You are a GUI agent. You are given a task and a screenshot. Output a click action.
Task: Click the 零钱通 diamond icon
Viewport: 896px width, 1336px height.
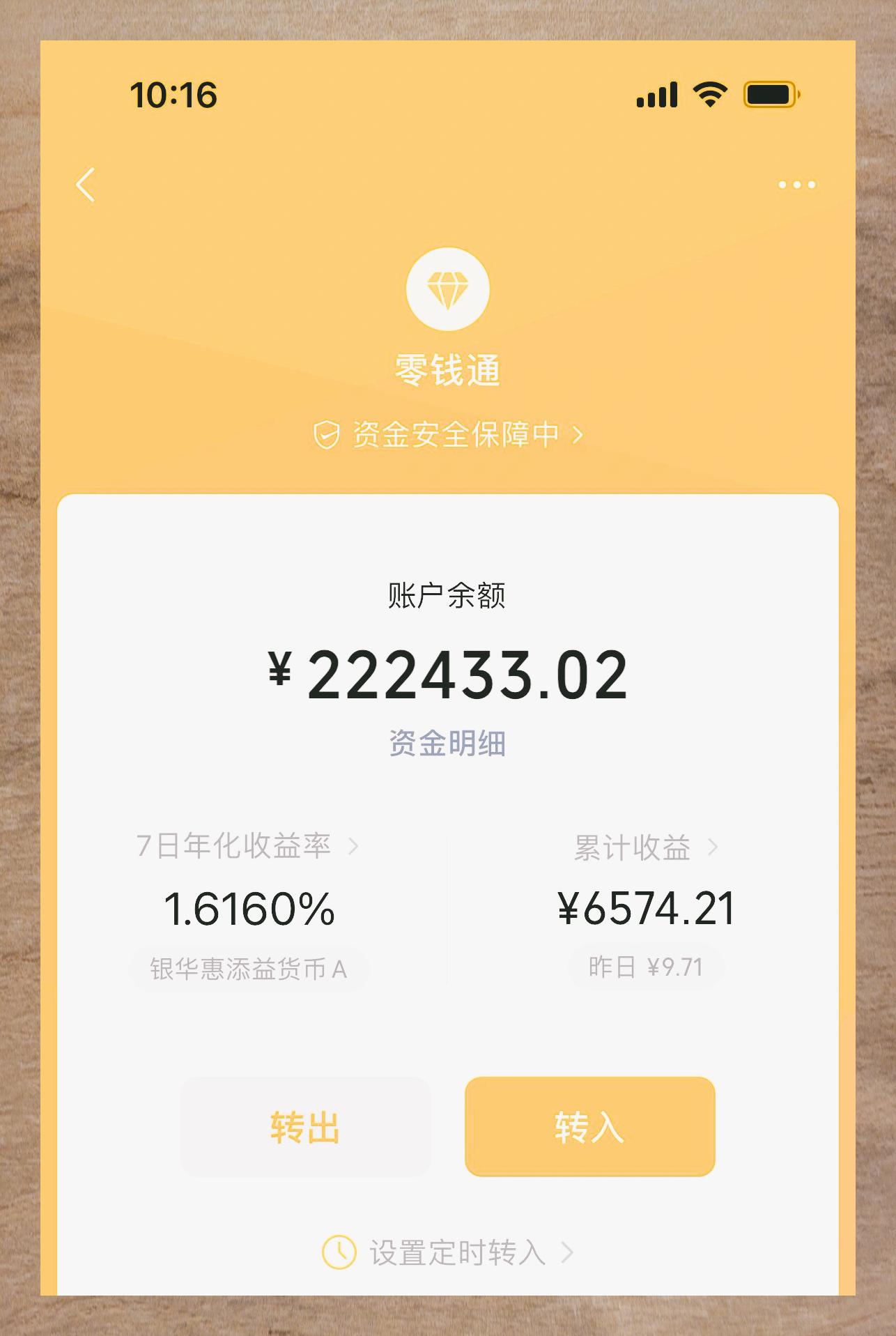coord(448,287)
